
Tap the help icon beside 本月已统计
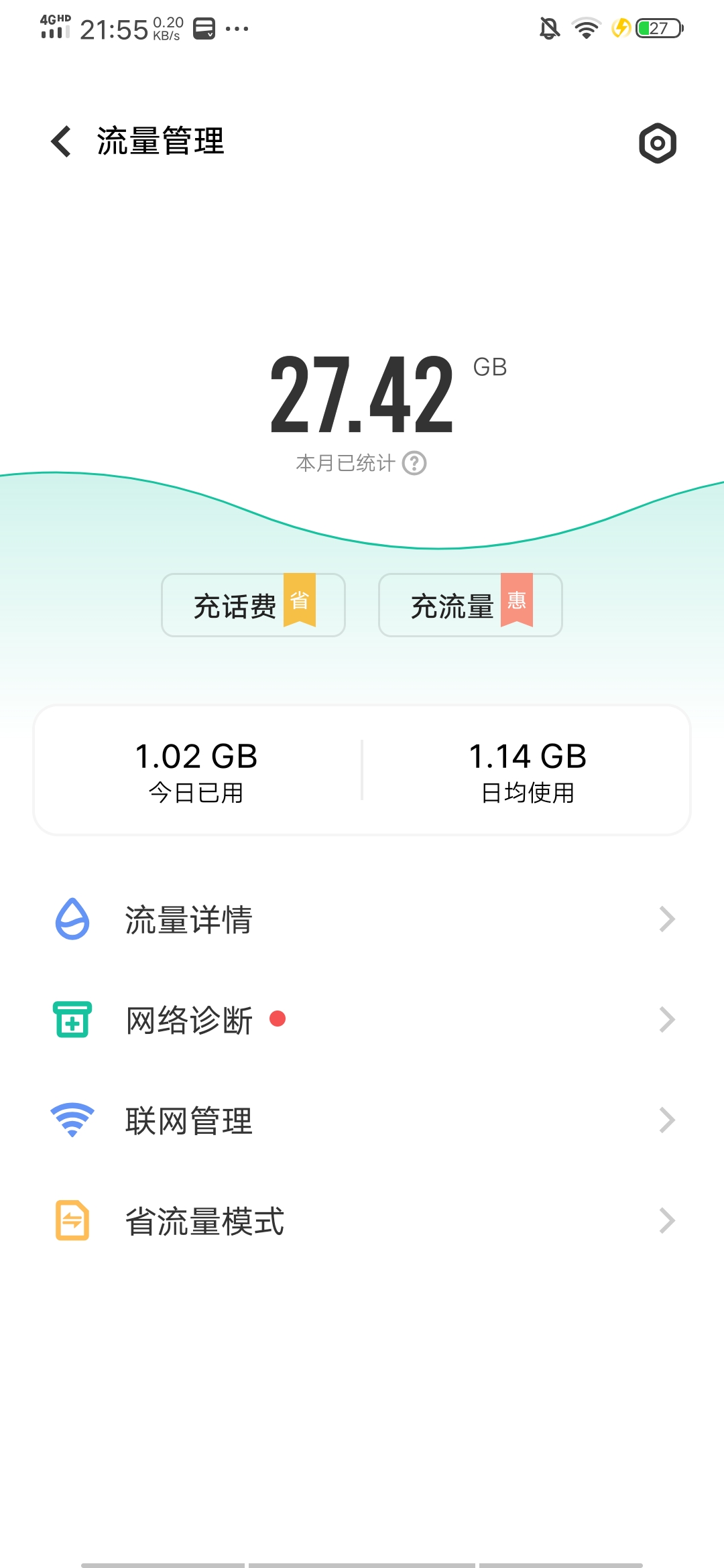[x=414, y=463]
